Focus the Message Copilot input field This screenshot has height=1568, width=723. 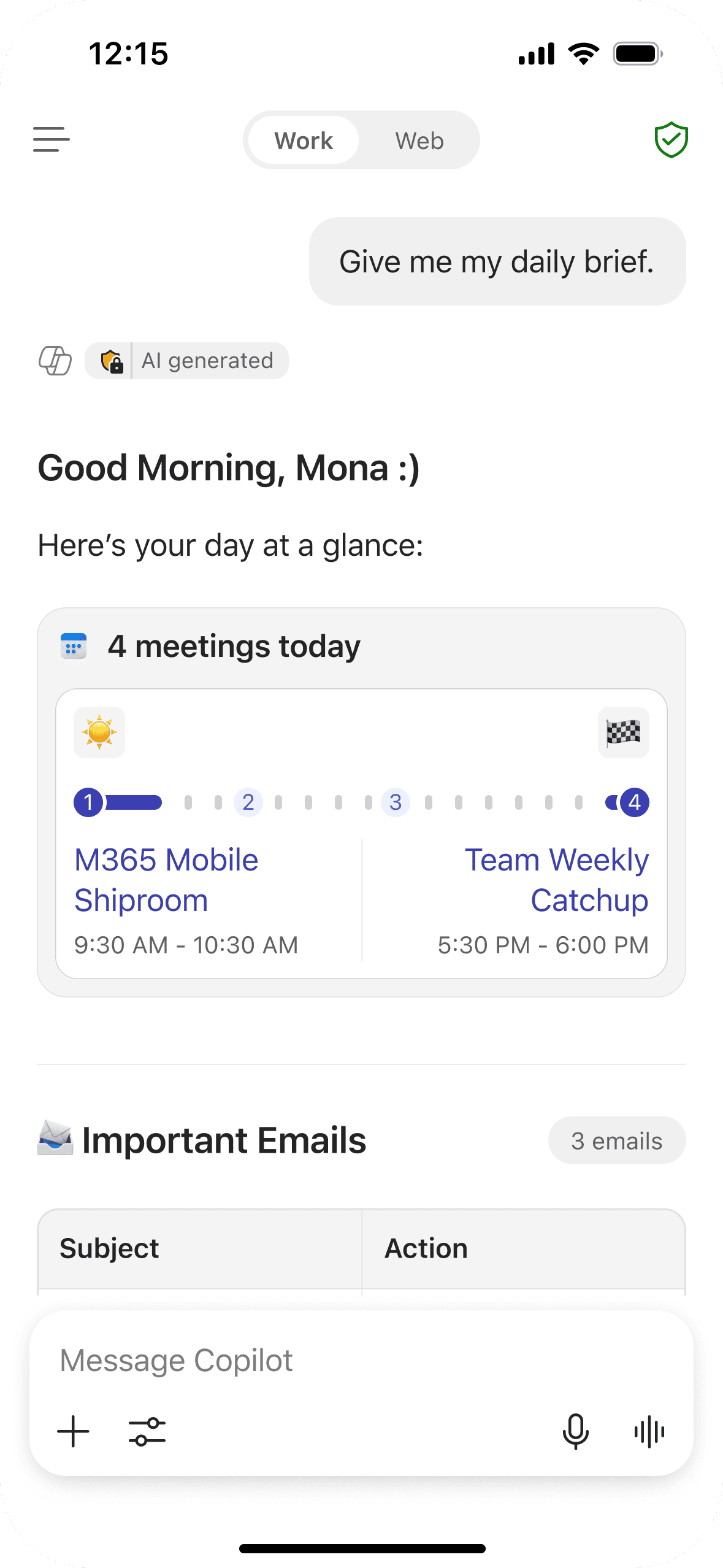(x=361, y=1360)
